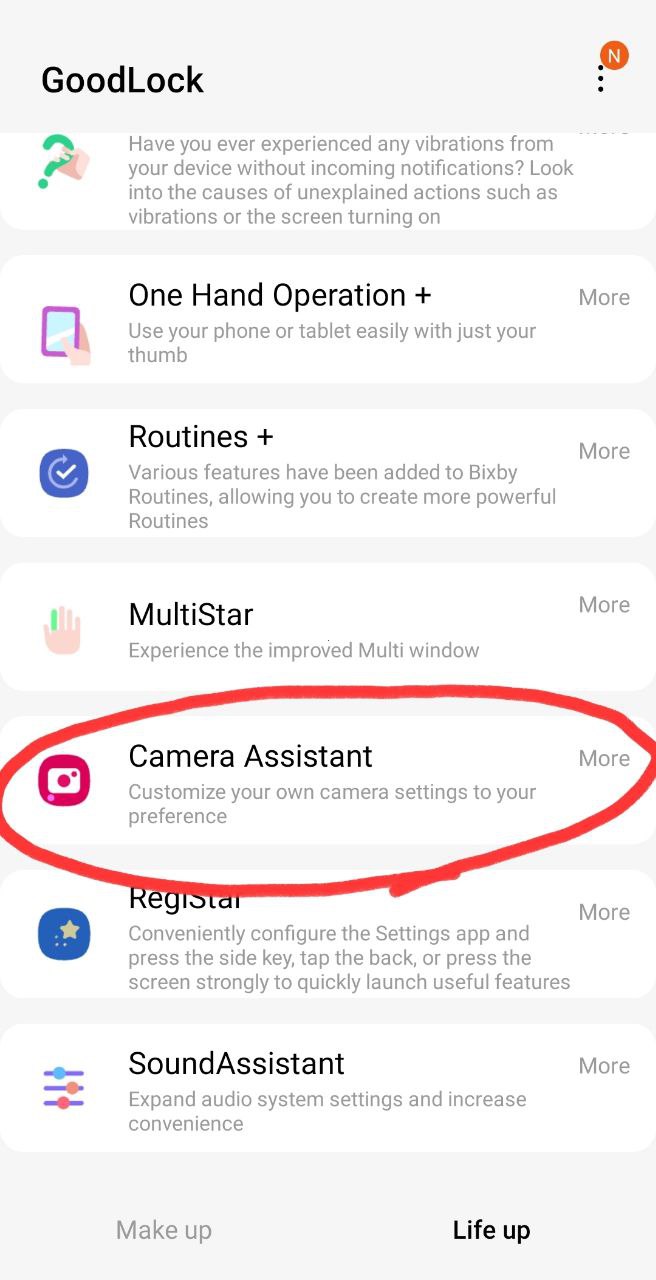The height and width of the screenshot is (1280, 656).
Task: Tap More on the MultiStar card
Action: coord(604,605)
